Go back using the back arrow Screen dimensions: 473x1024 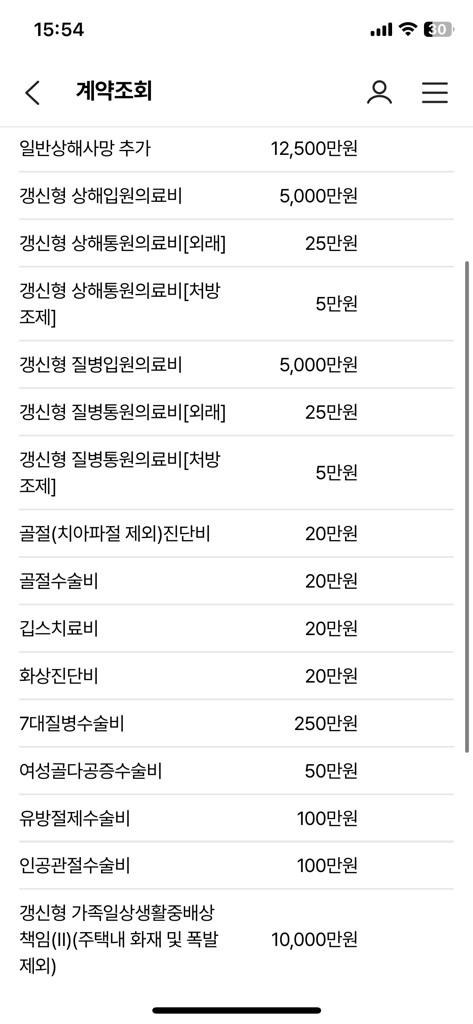point(33,92)
